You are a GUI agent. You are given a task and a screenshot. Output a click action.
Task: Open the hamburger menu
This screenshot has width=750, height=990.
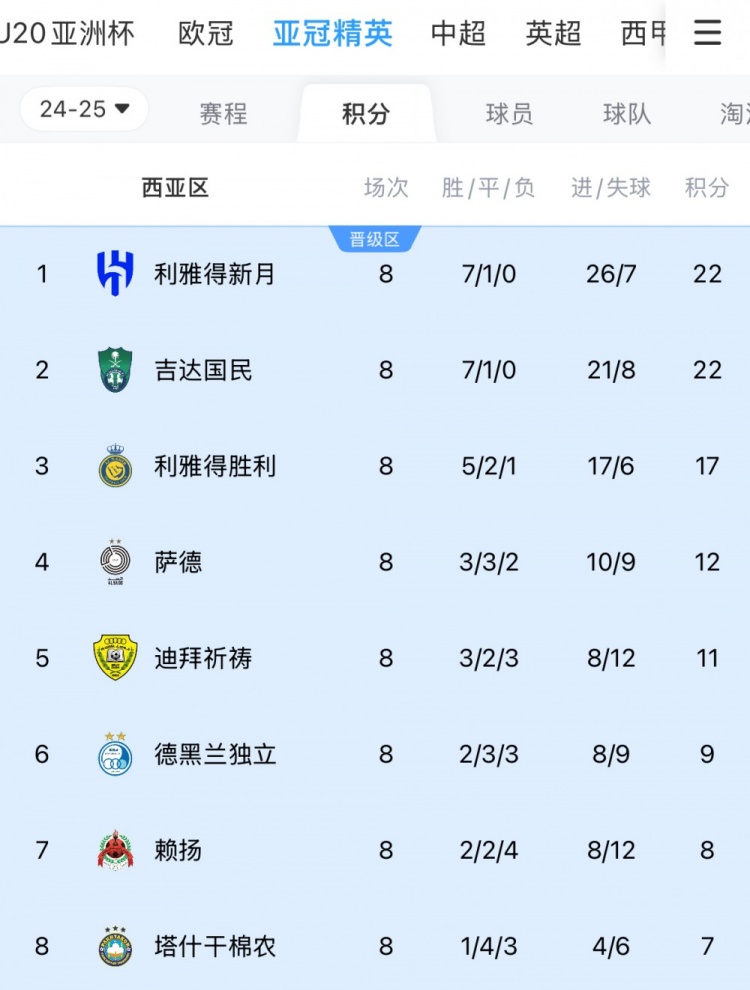point(707,33)
